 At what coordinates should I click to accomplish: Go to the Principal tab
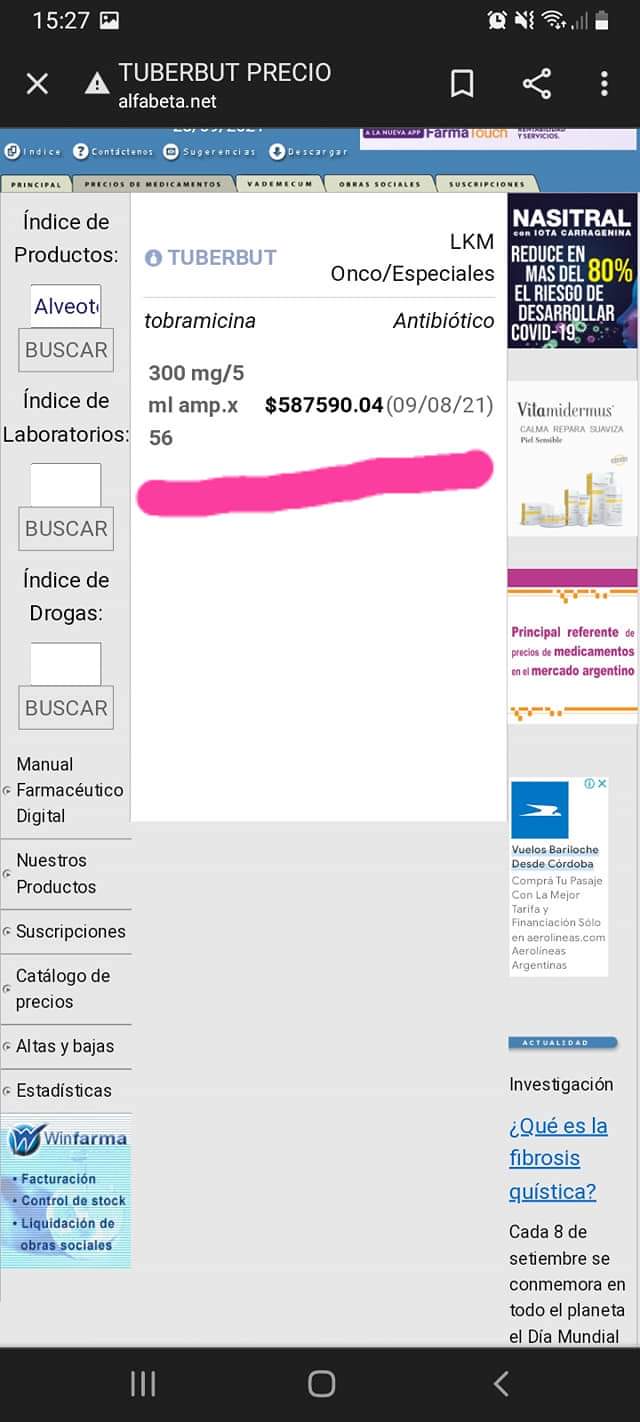pyautogui.click(x=36, y=184)
